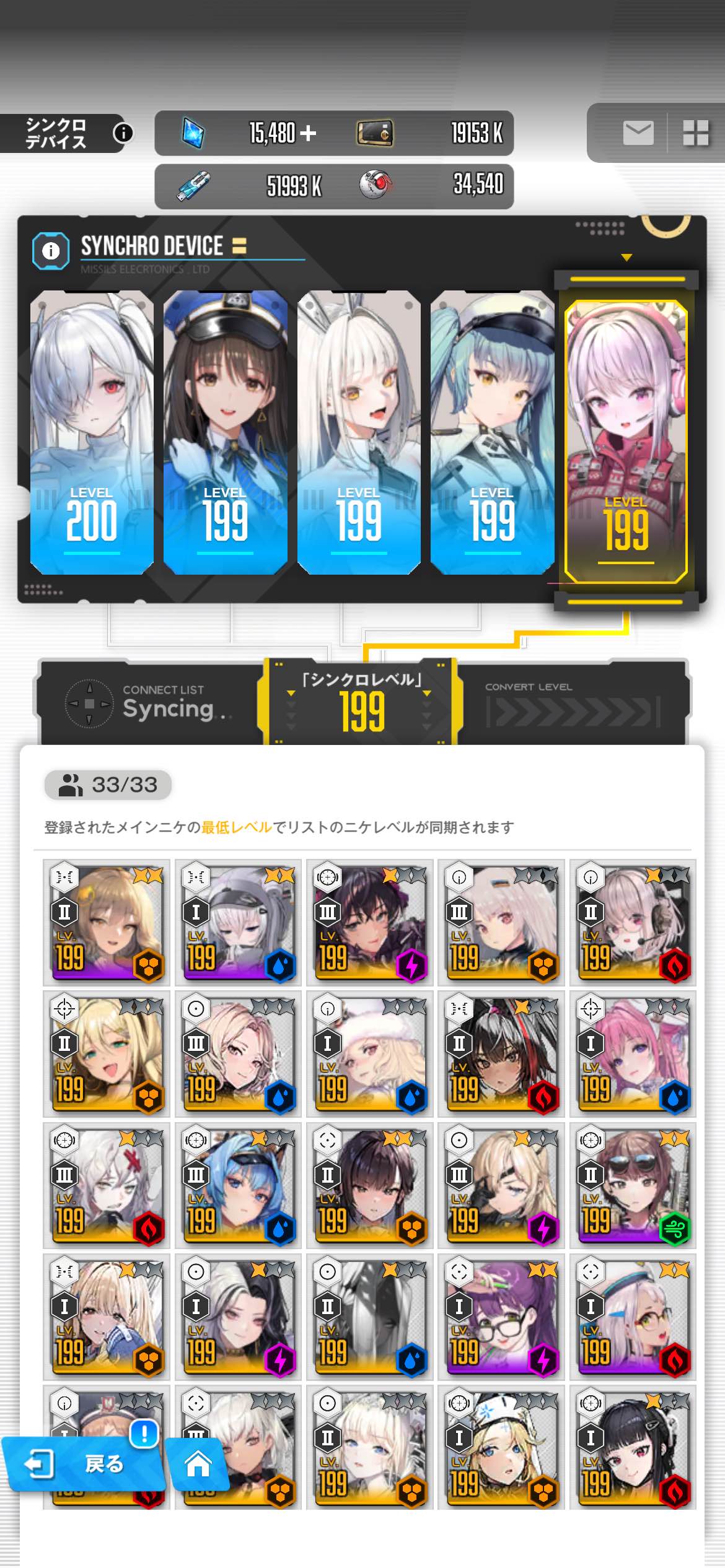Select the police cap Nikke level 199 slot
Viewport: 725px width, 1568px height.
coord(226,432)
